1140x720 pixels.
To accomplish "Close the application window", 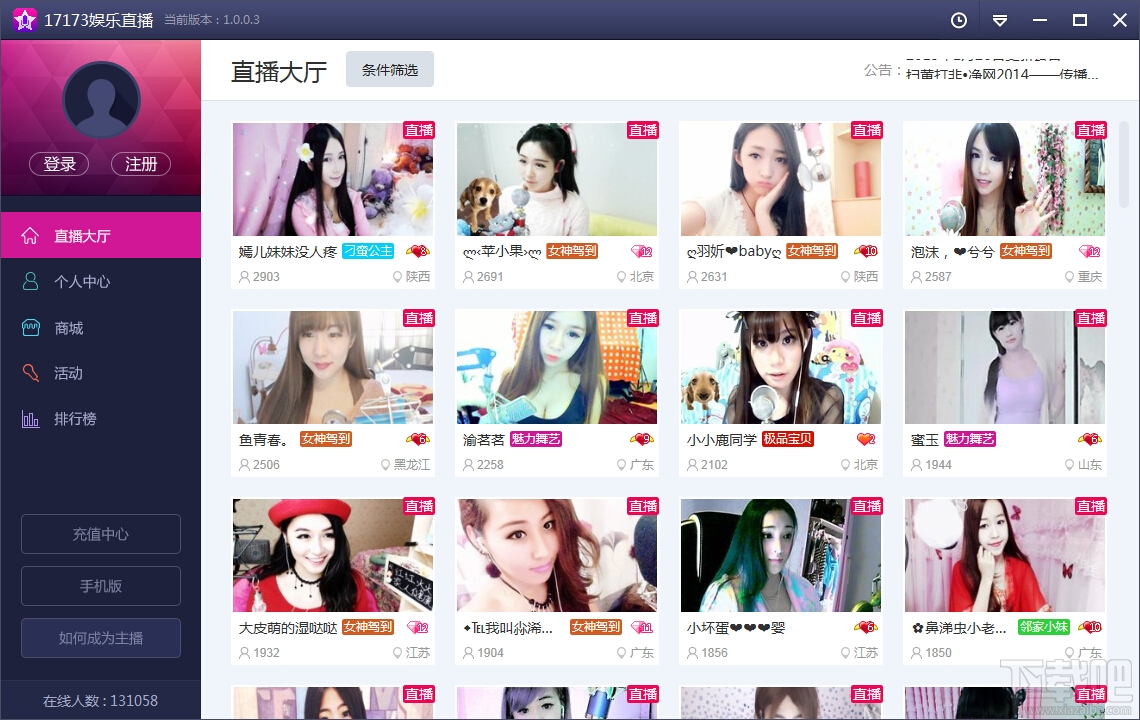I will coord(1119,20).
